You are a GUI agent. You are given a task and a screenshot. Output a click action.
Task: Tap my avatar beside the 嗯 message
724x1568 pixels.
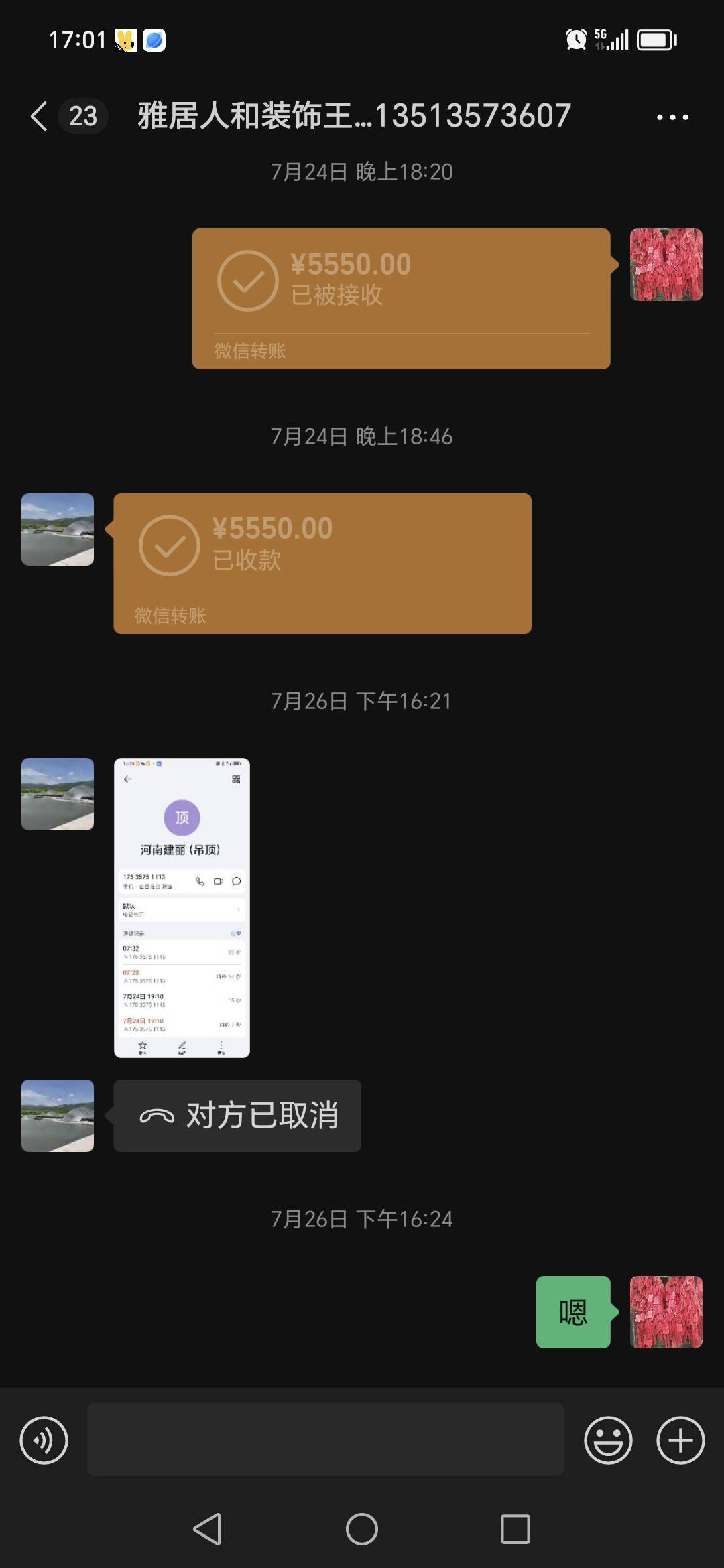(666, 1312)
